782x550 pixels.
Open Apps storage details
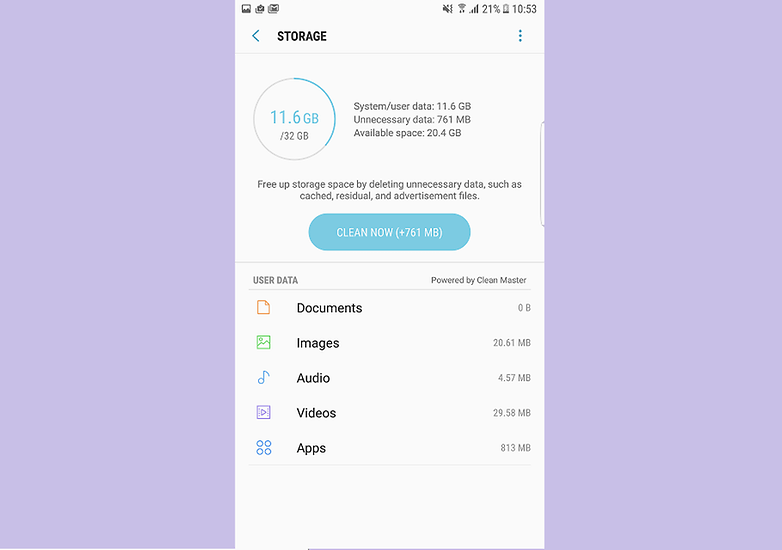[390, 448]
